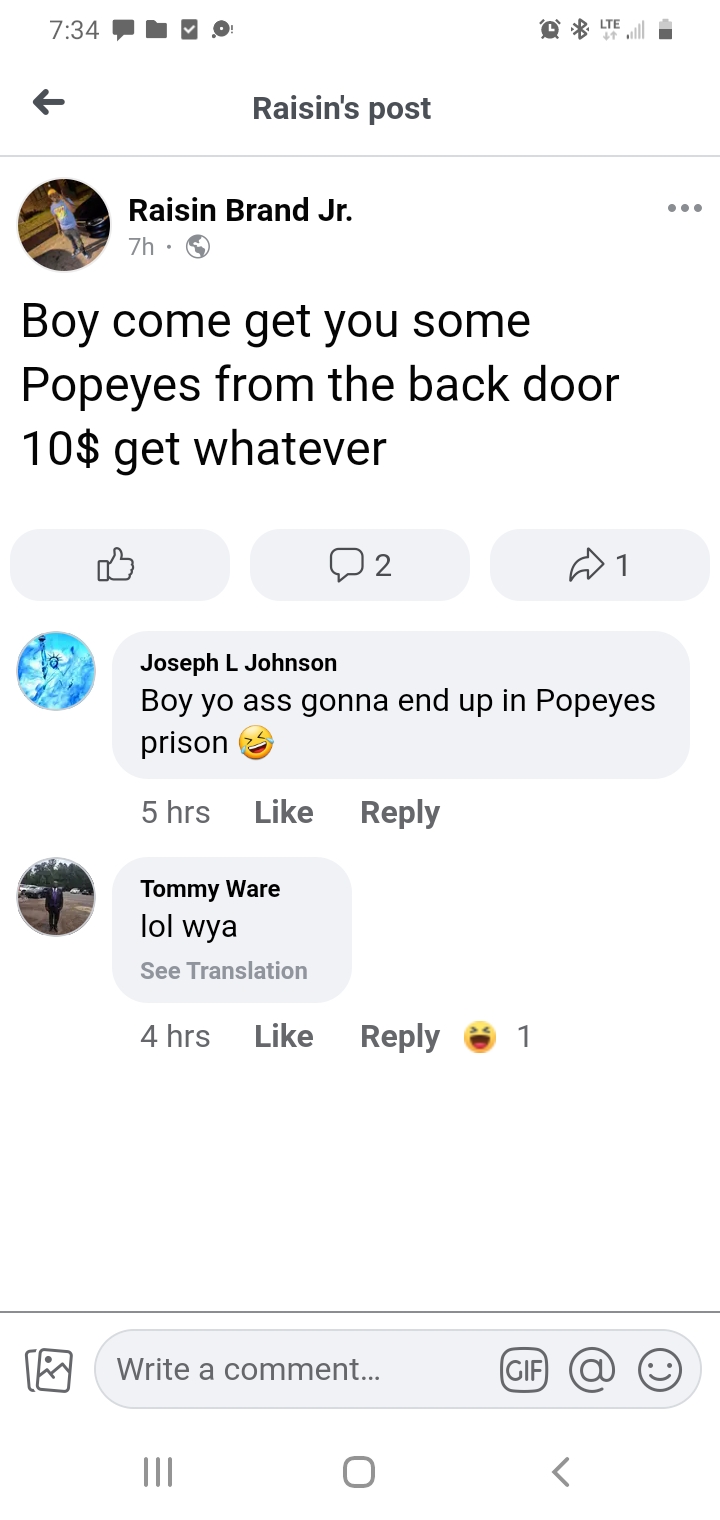The image size is (720, 1520).
Task: View Joseph L Johnson's profile
Action: coord(56,671)
